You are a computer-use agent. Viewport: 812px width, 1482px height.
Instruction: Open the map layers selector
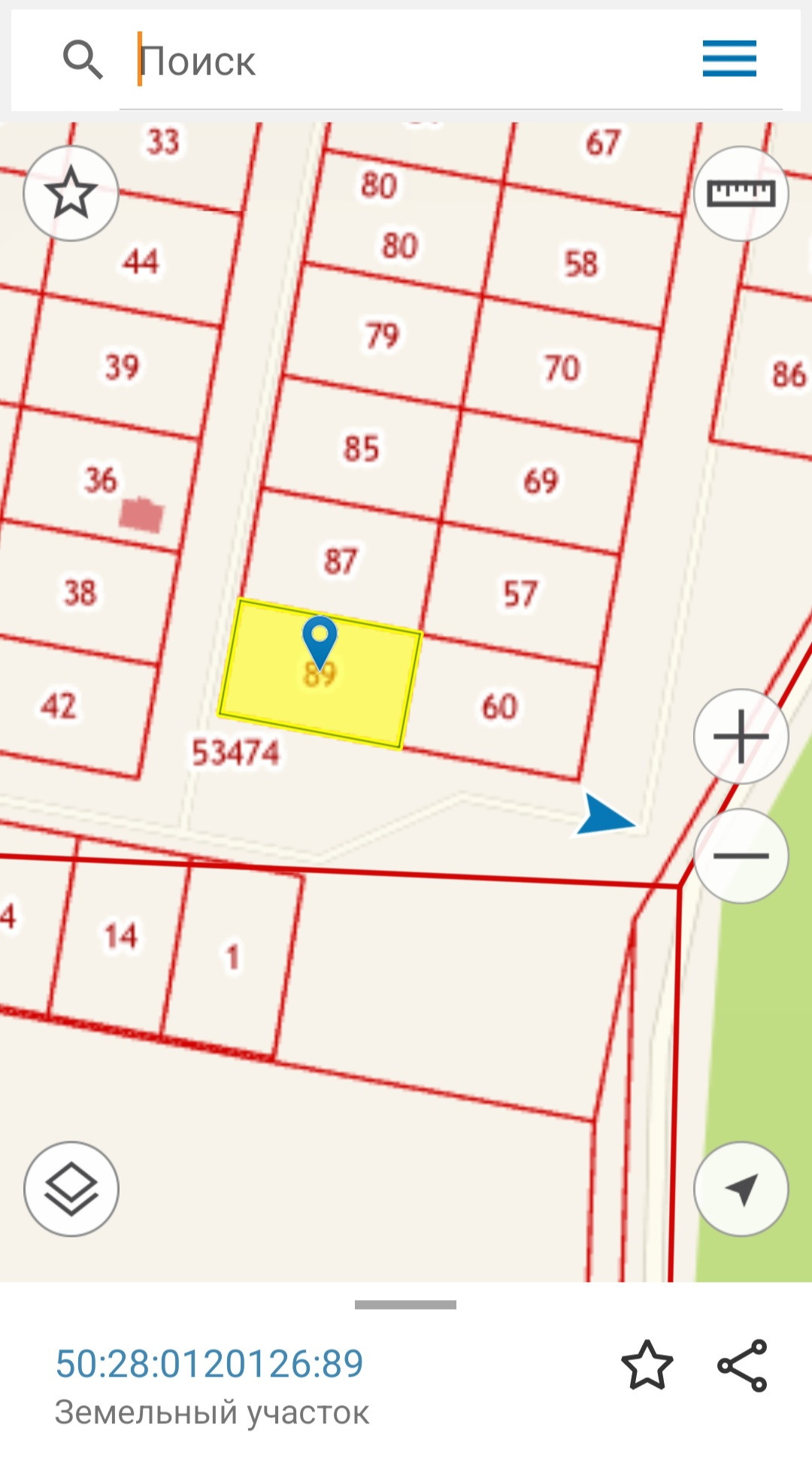(x=71, y=1189)
